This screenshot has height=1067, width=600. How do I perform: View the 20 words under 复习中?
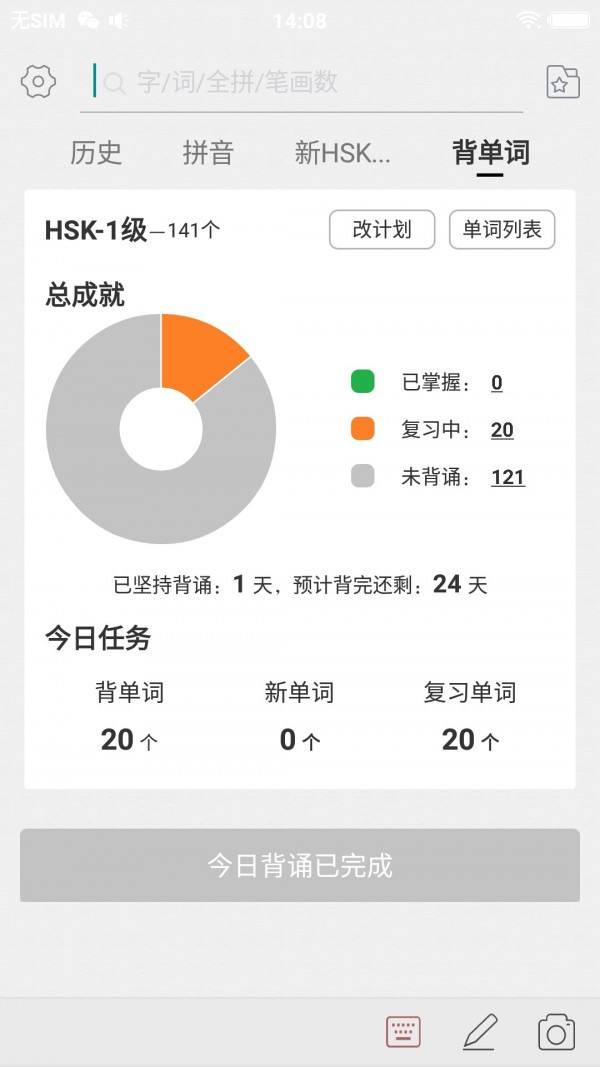tap(502, 430)
